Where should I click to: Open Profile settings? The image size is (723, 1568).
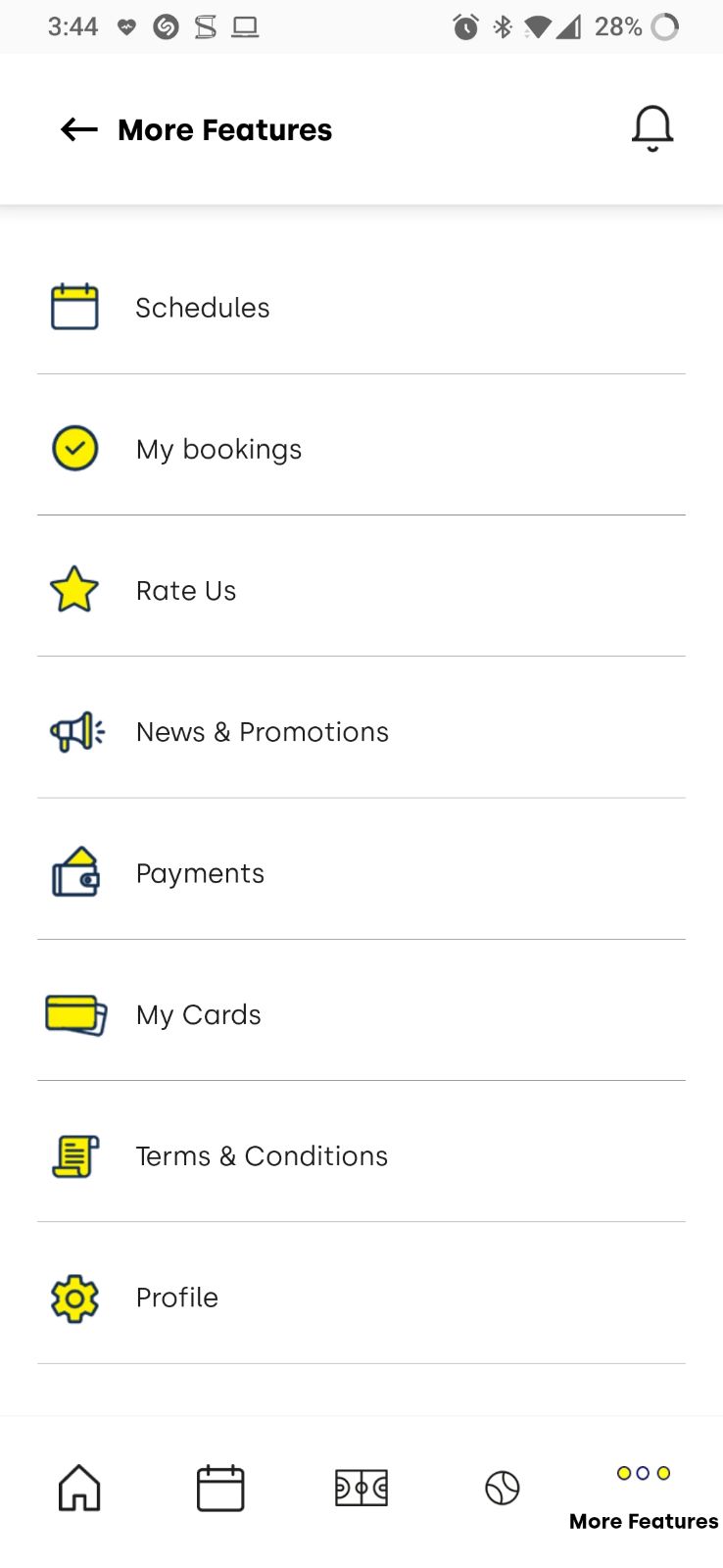click(x=177, y=1298)
